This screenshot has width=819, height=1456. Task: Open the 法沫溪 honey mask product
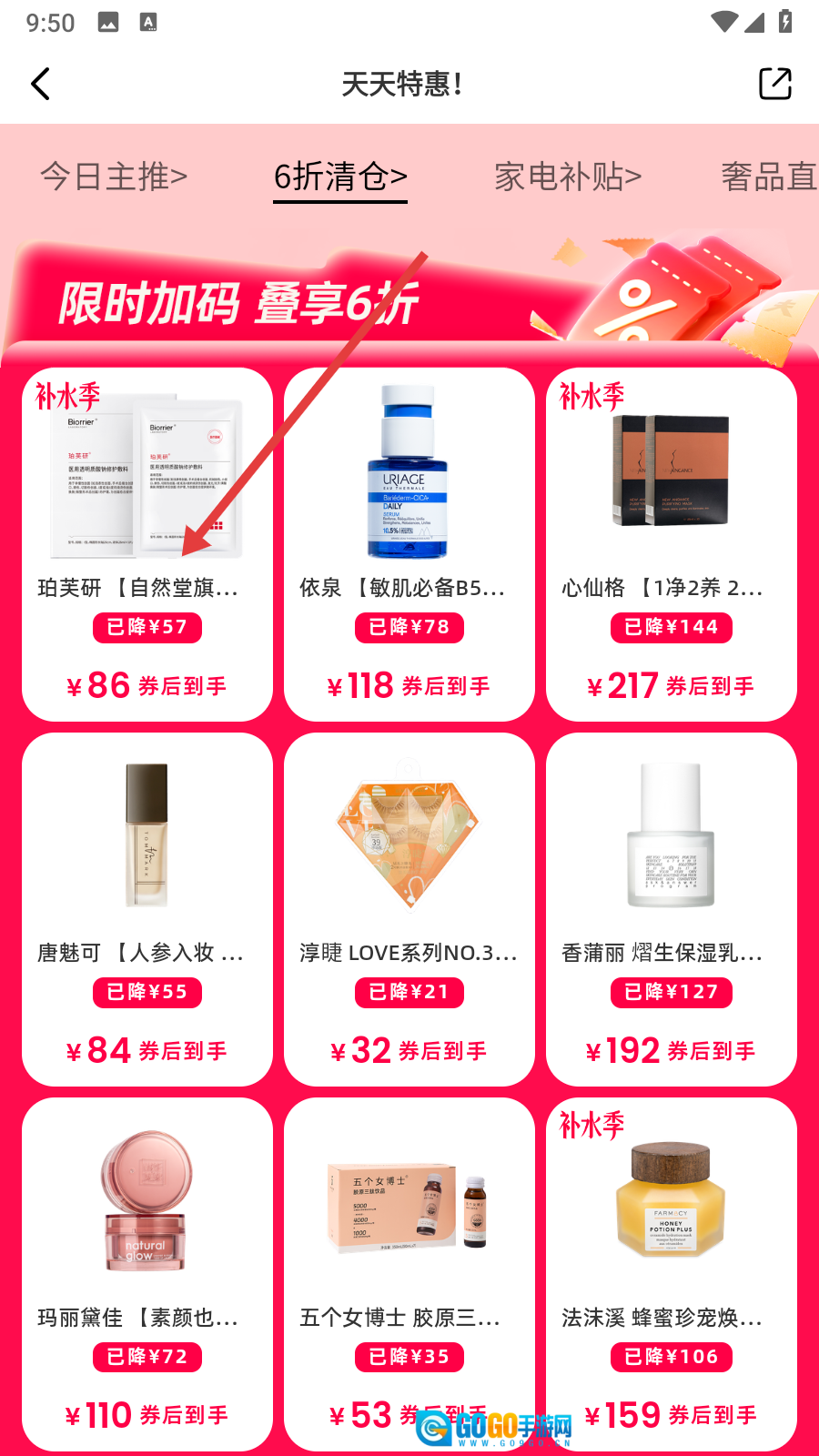[671, 1272]
